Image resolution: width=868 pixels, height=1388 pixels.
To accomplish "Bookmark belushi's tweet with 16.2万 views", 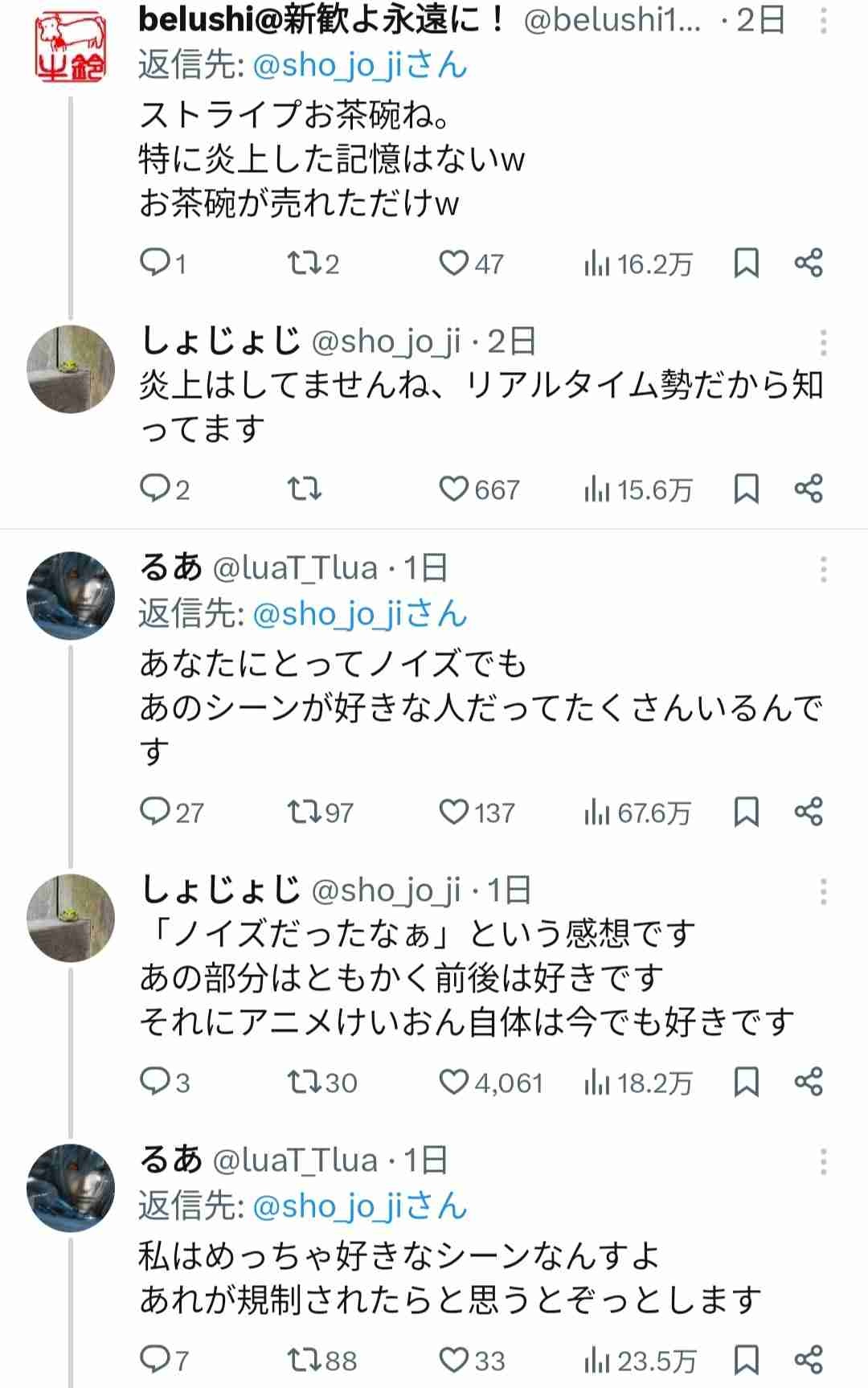I will [747, 263].
